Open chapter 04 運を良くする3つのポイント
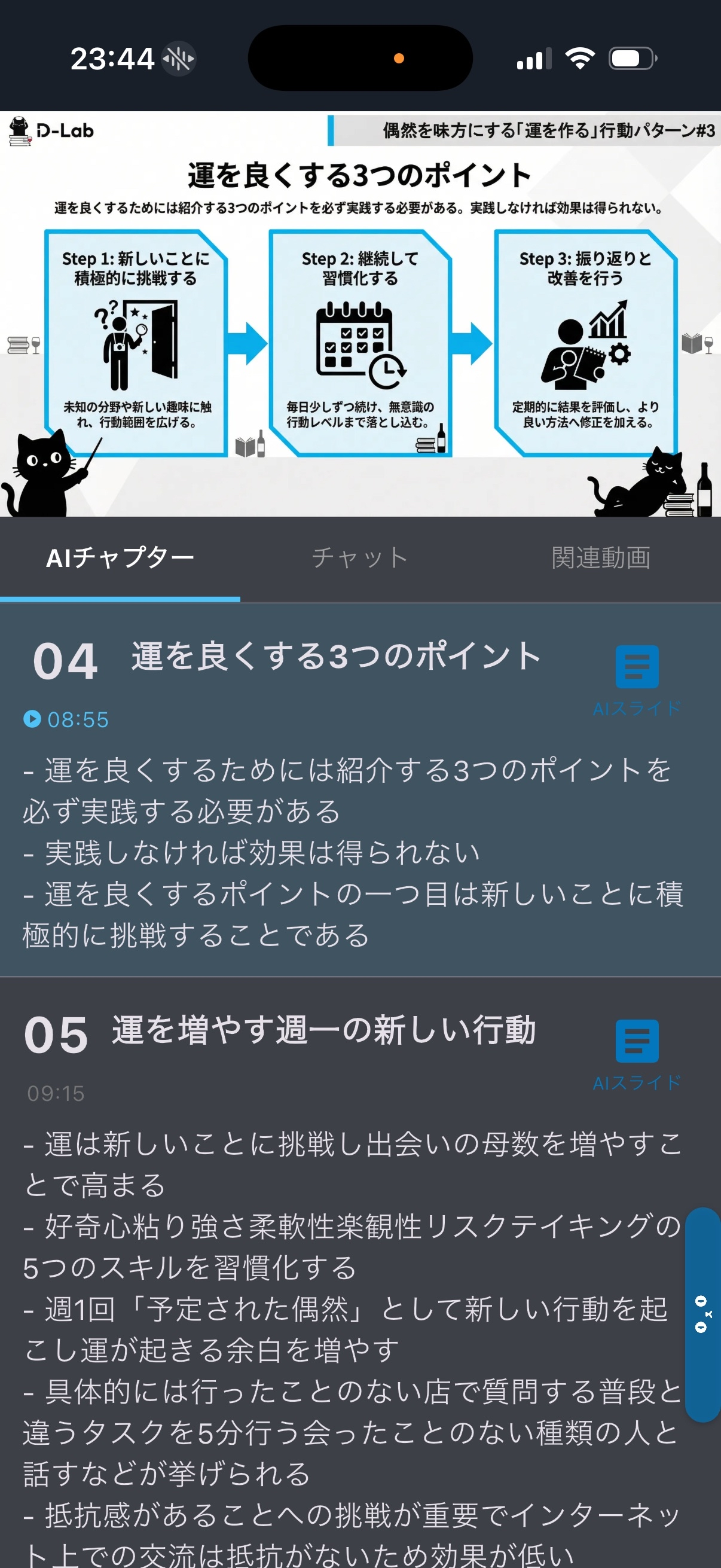This screenshot has height=1568, width=721. click(x=335, y=658)
